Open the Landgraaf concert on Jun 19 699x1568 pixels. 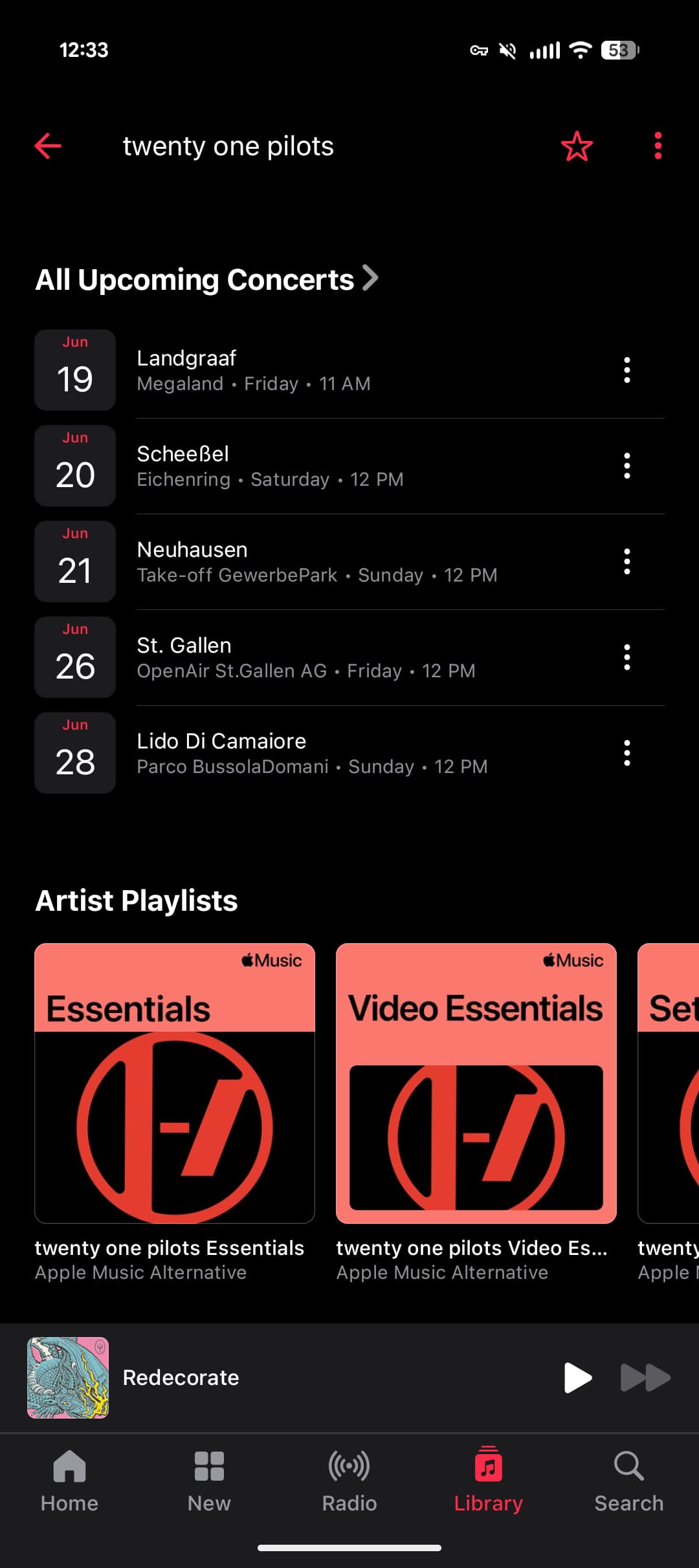point(324,370)
